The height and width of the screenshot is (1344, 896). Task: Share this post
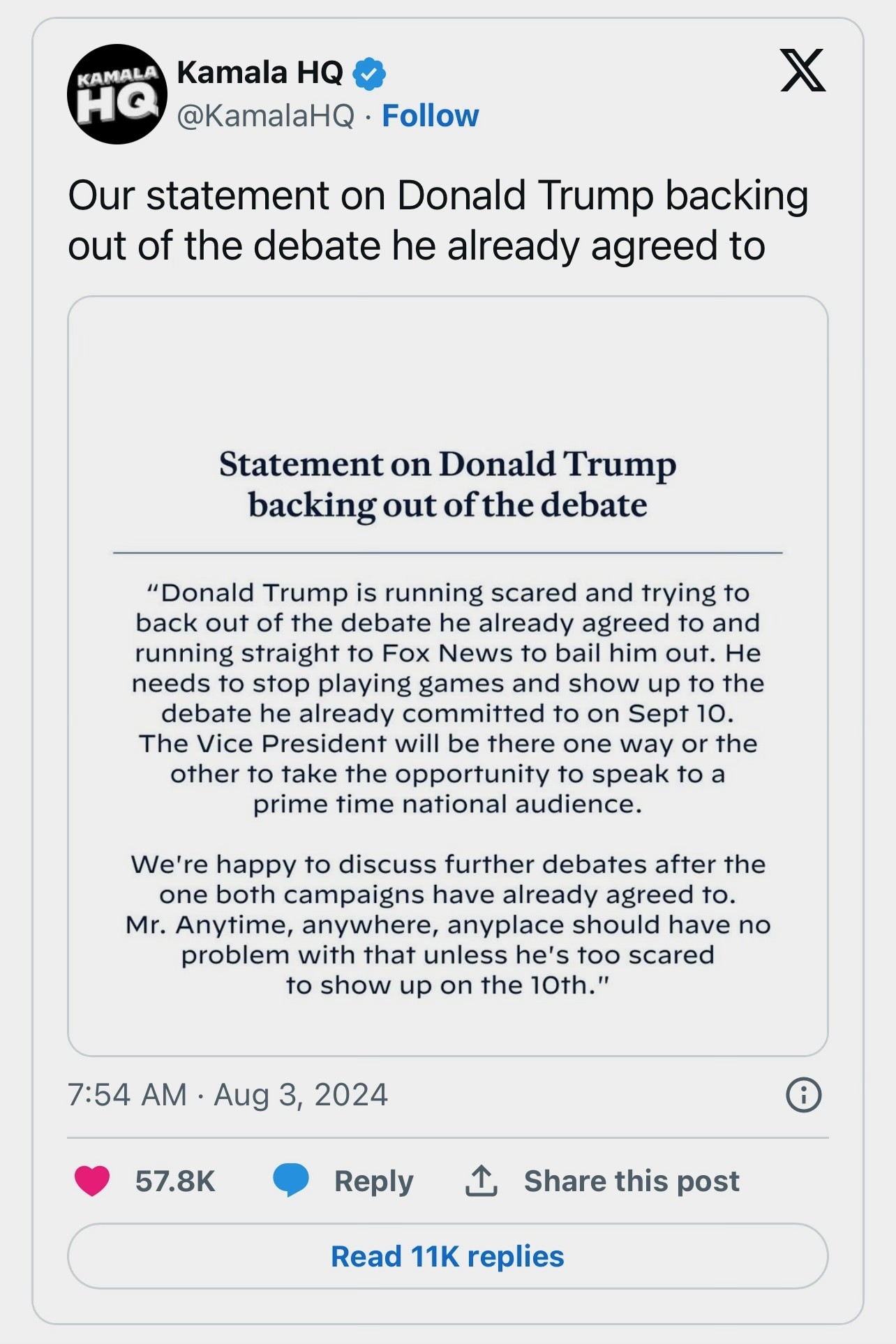click(x=602, y=1181)
